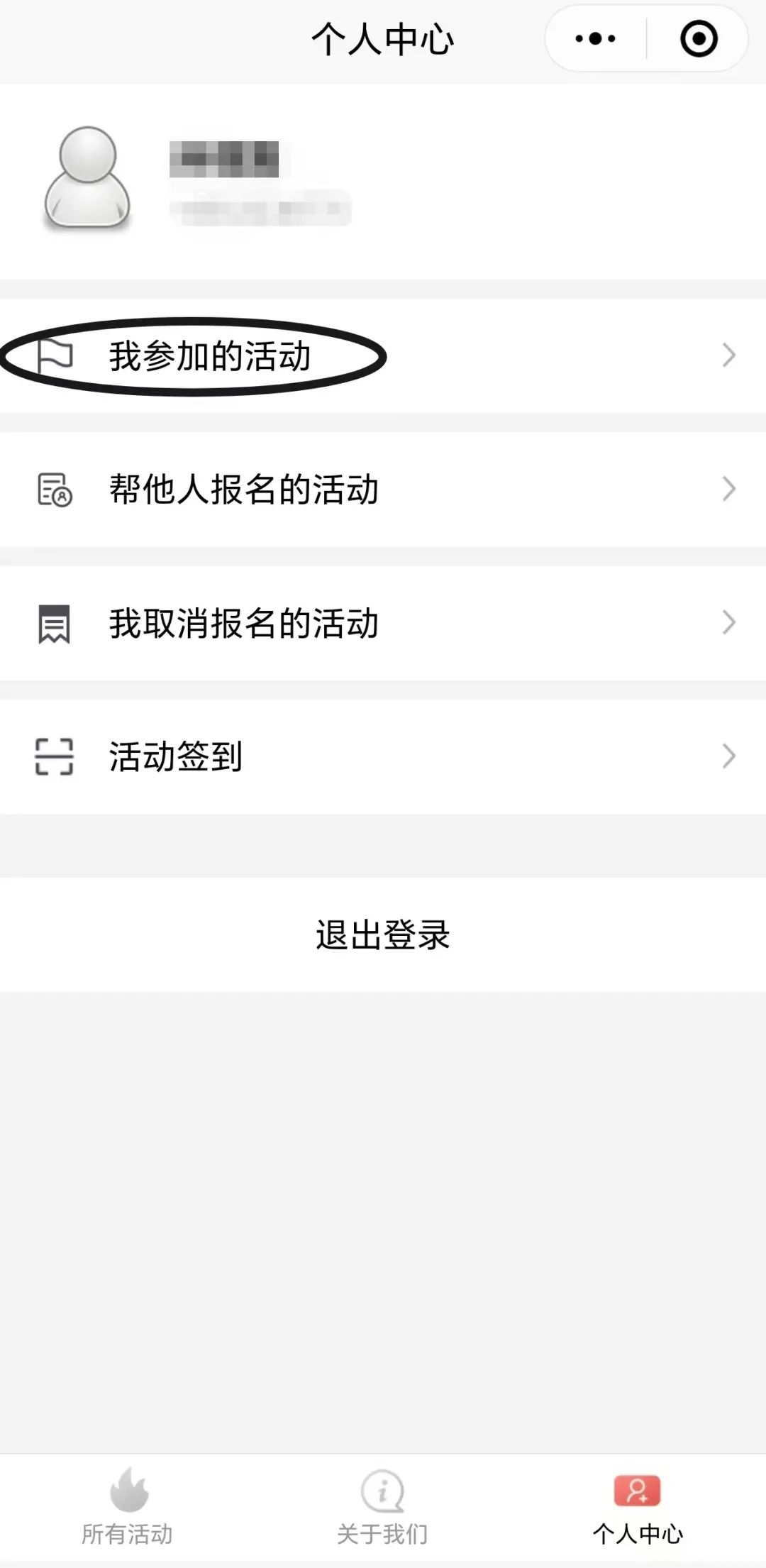The image size is (766, 1568).
Task: Open 活动签到 check-in
Action: (383, 756)
